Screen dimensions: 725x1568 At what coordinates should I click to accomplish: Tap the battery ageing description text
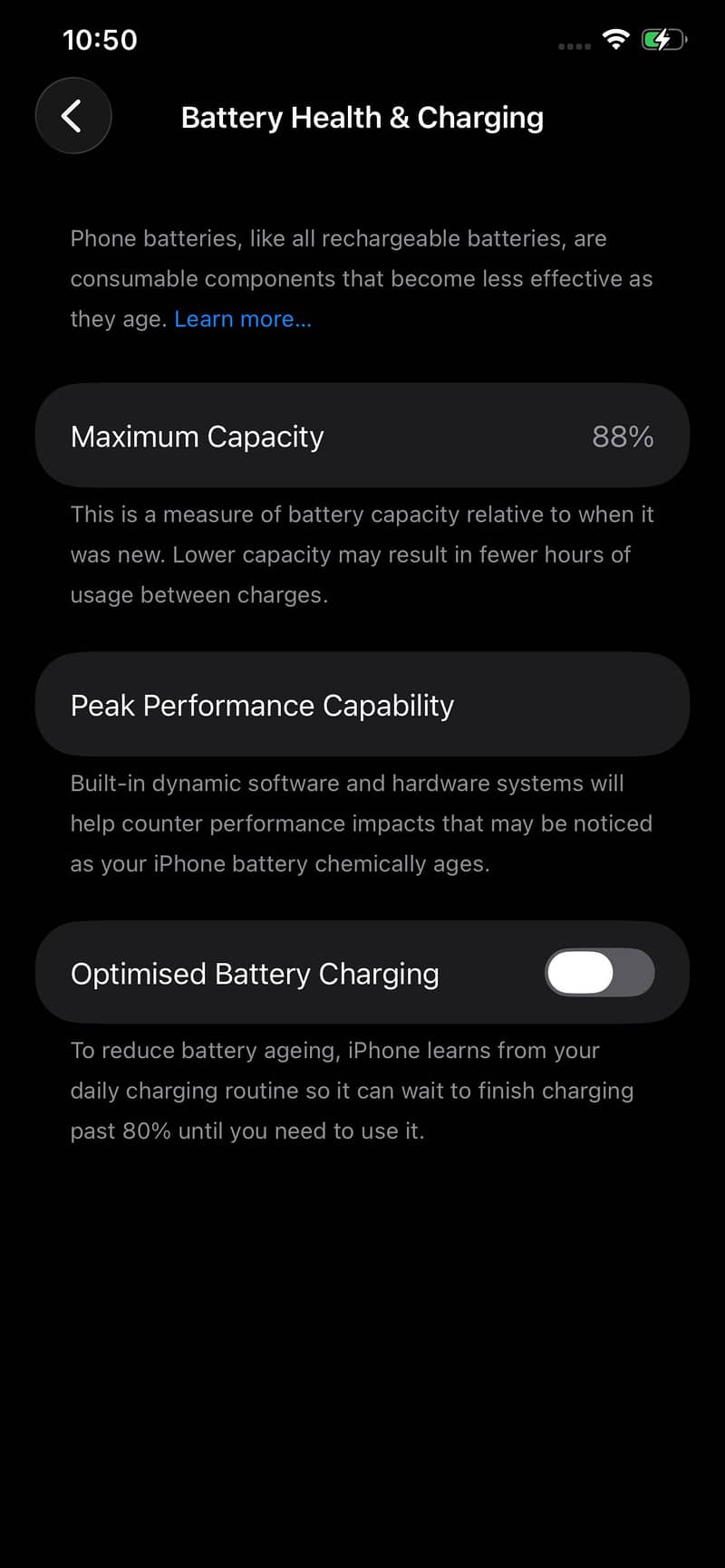click(x=352, y=1090)
